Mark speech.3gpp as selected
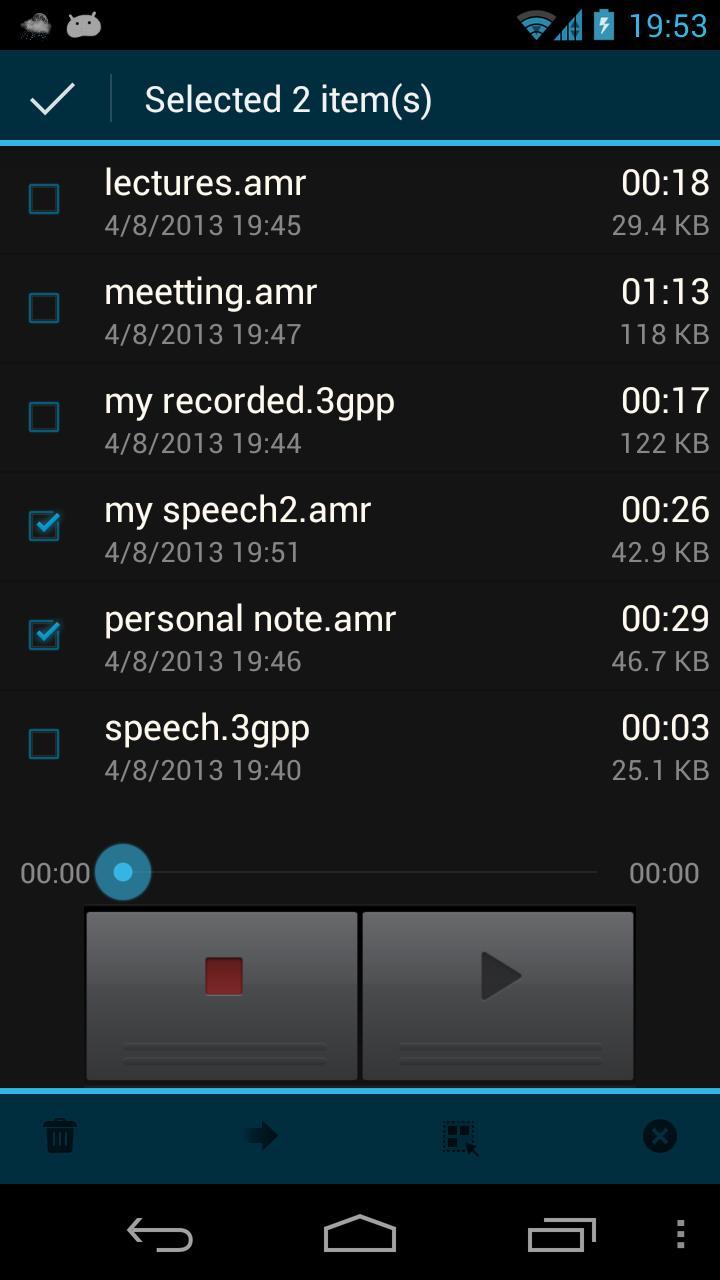Screen dimensions: 720x1280 [x=44, y=744]
